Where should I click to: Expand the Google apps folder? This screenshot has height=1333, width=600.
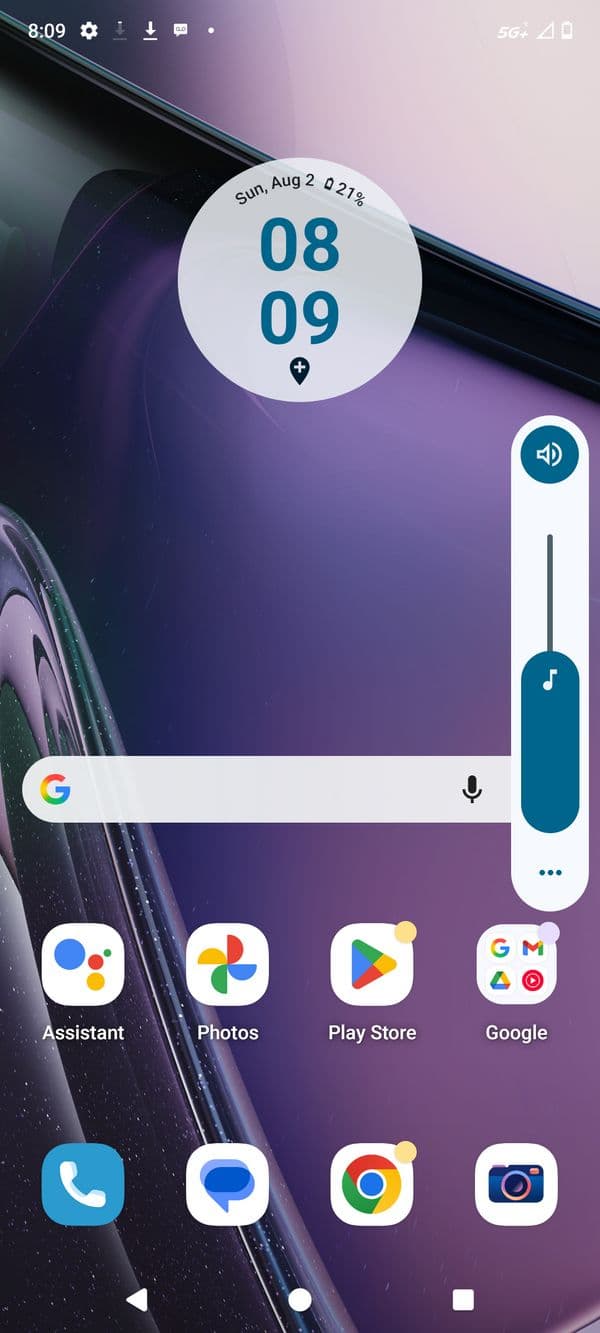(516, 965)
